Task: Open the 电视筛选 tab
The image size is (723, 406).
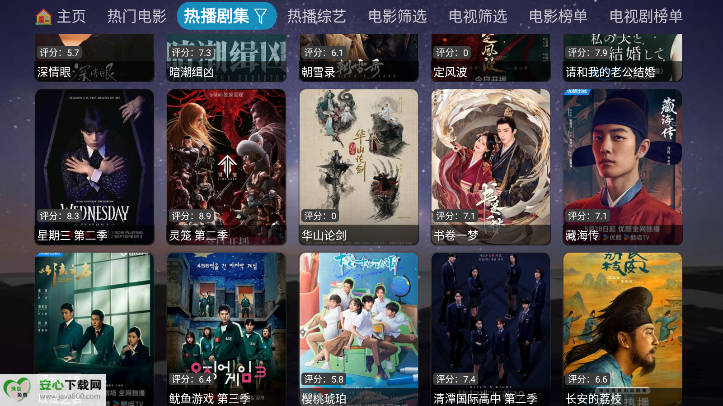Action: click(x=477, y=16)
